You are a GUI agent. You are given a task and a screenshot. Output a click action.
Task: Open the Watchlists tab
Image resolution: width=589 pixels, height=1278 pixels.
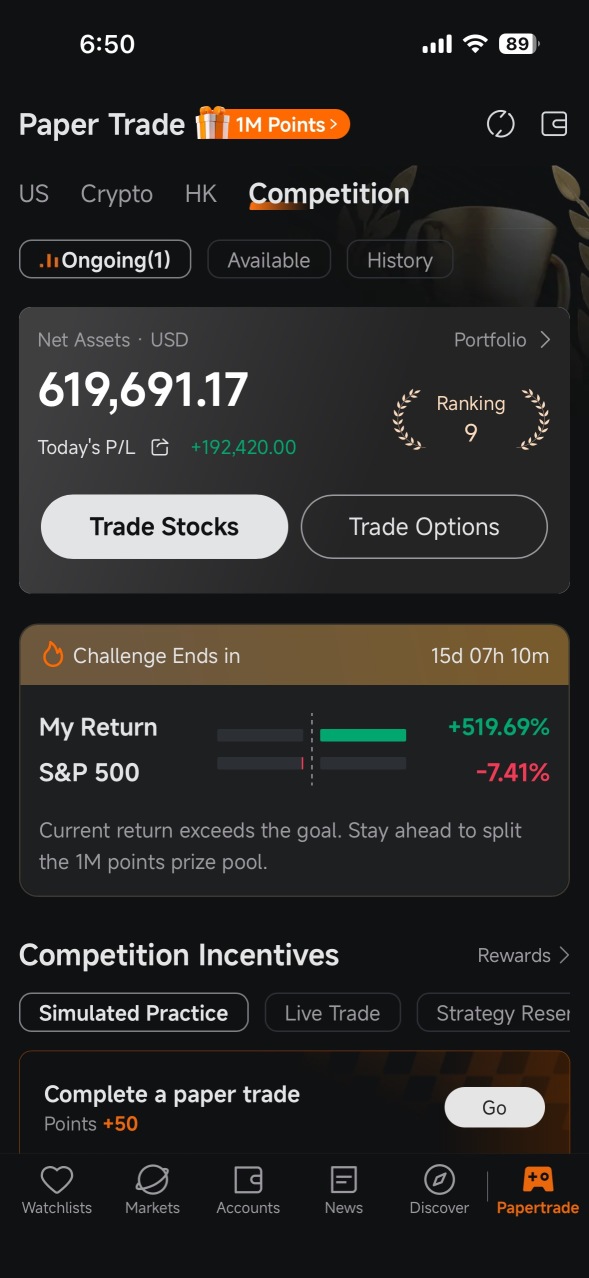pos(57,1190)
